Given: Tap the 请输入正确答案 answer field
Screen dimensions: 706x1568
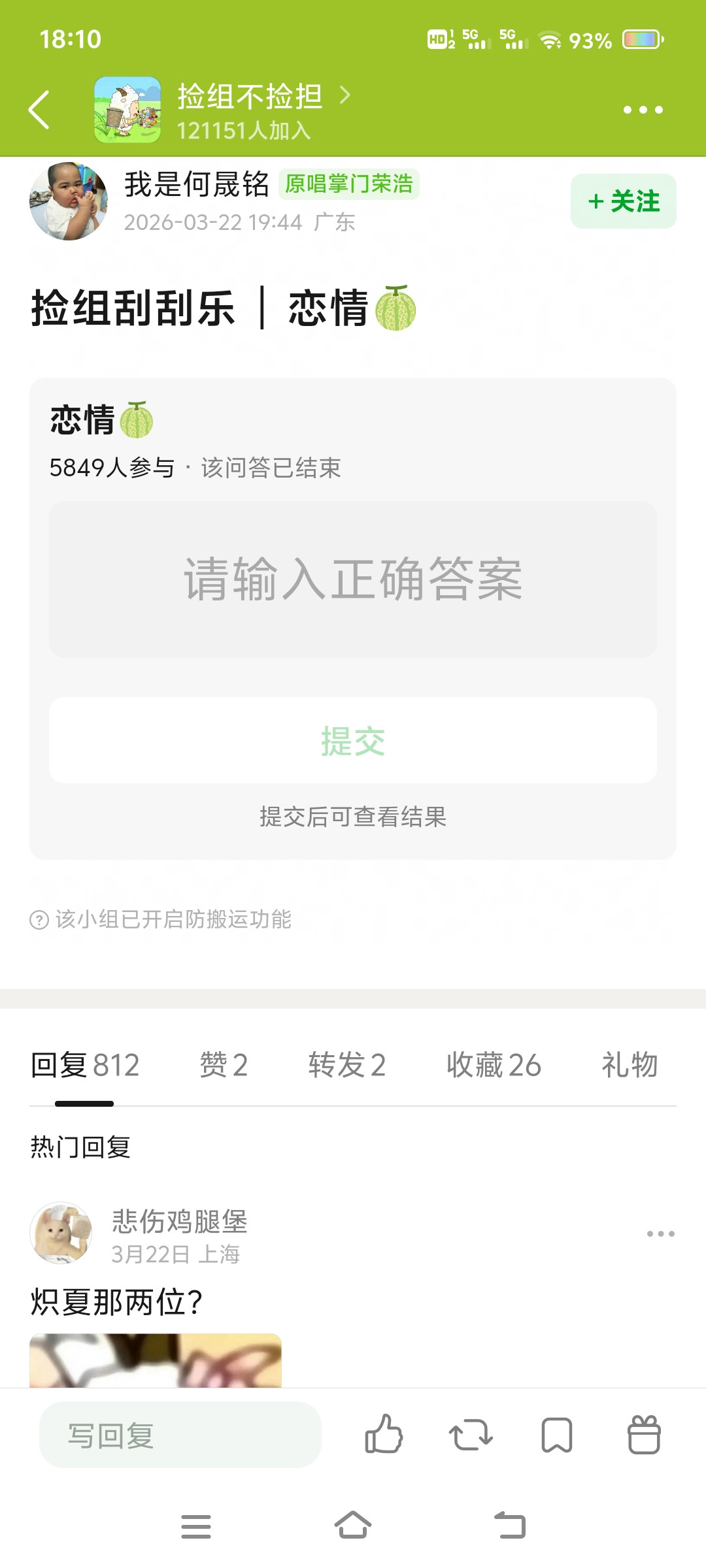Looking at the screenshot, I should (353, 580).
